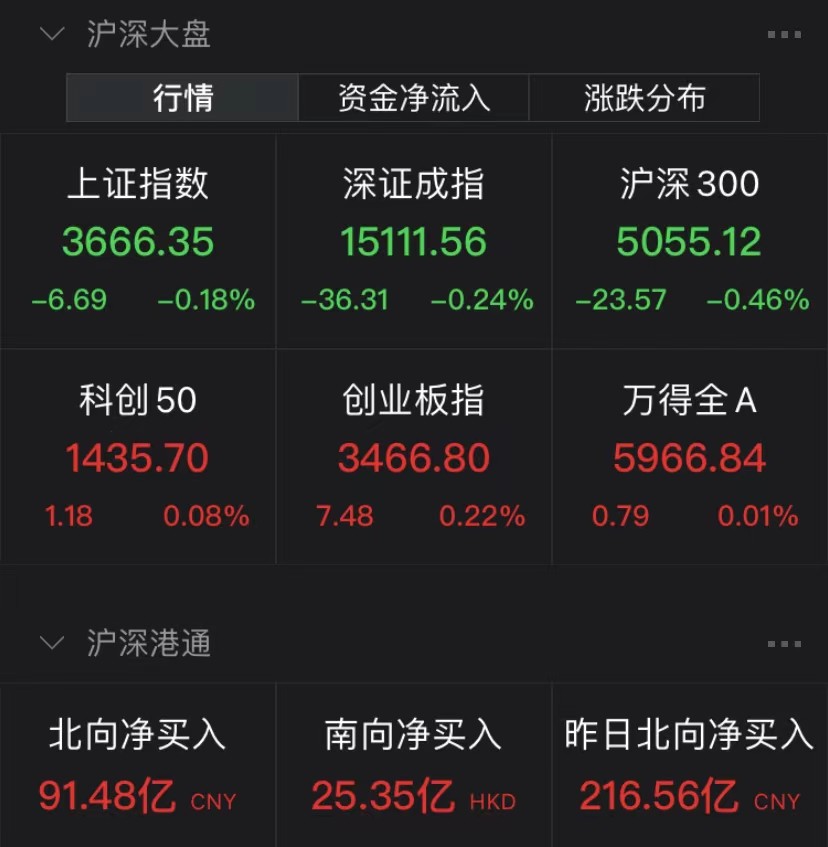Viewport: 828px width, 847px height.
Task: Tap the 上证指数 price 3666.35
Action: tap(138, 241)
